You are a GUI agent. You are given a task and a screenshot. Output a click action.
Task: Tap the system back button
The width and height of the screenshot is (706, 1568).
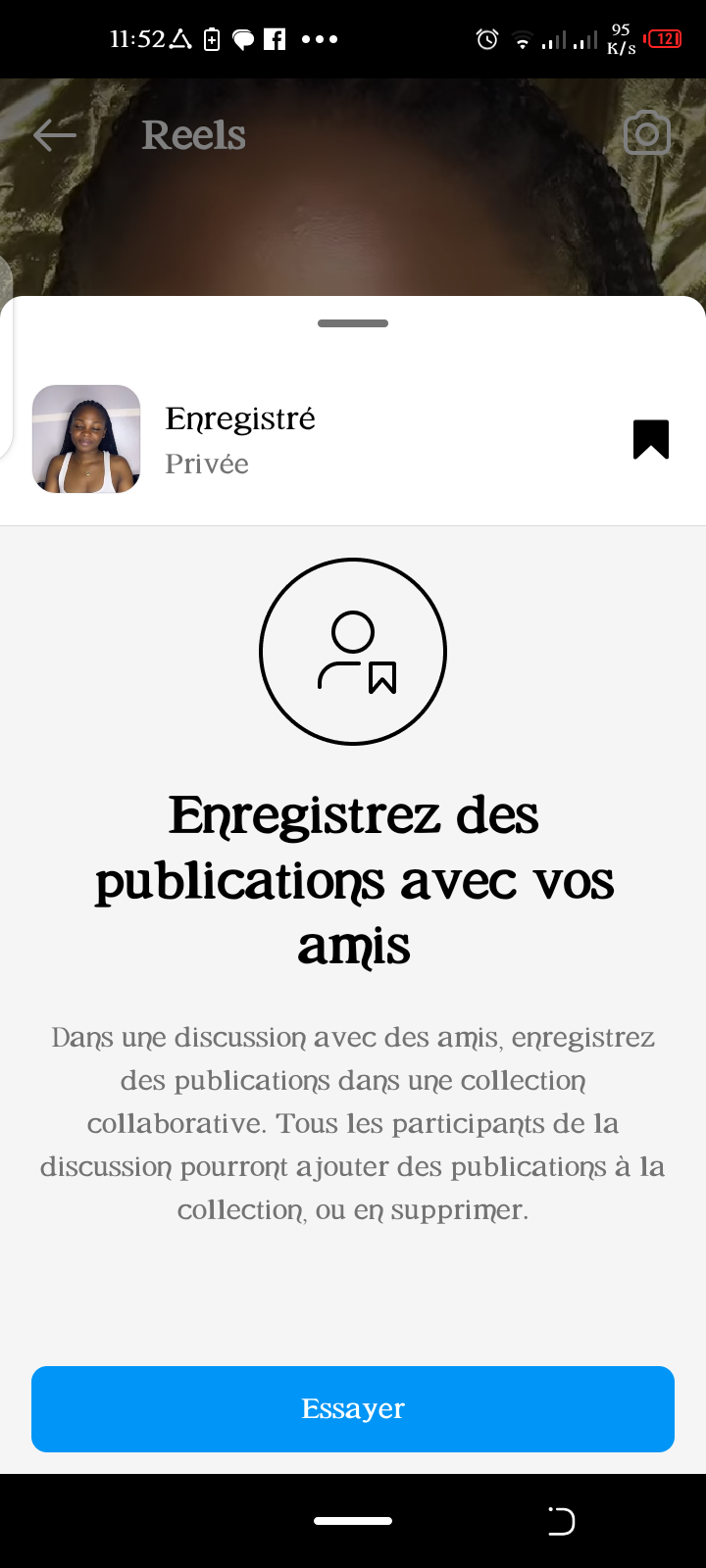tap(561, 1521)
